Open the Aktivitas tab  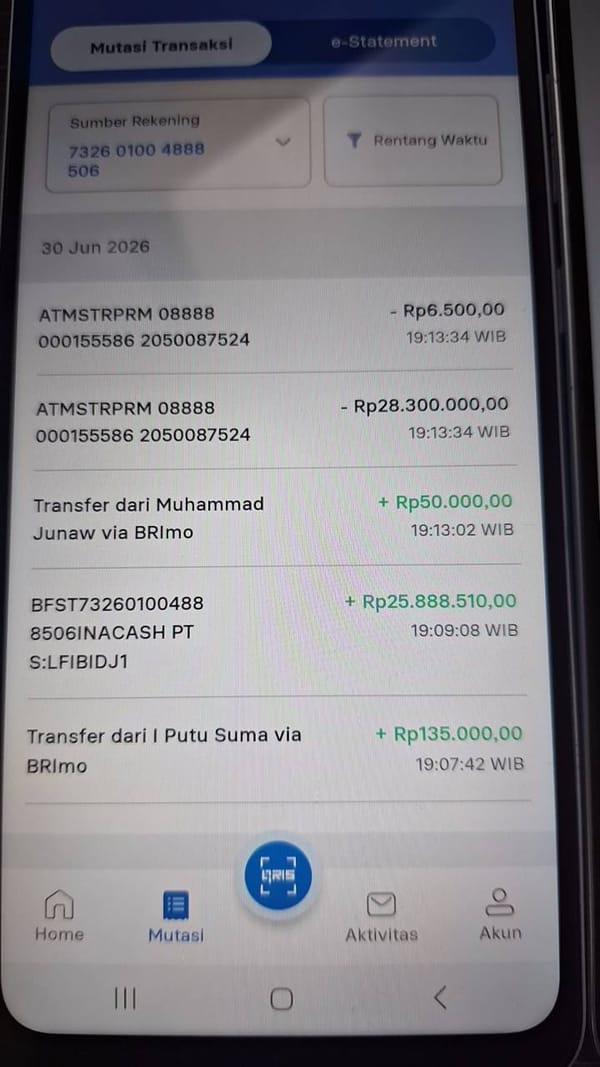click(x=381, y=917)
